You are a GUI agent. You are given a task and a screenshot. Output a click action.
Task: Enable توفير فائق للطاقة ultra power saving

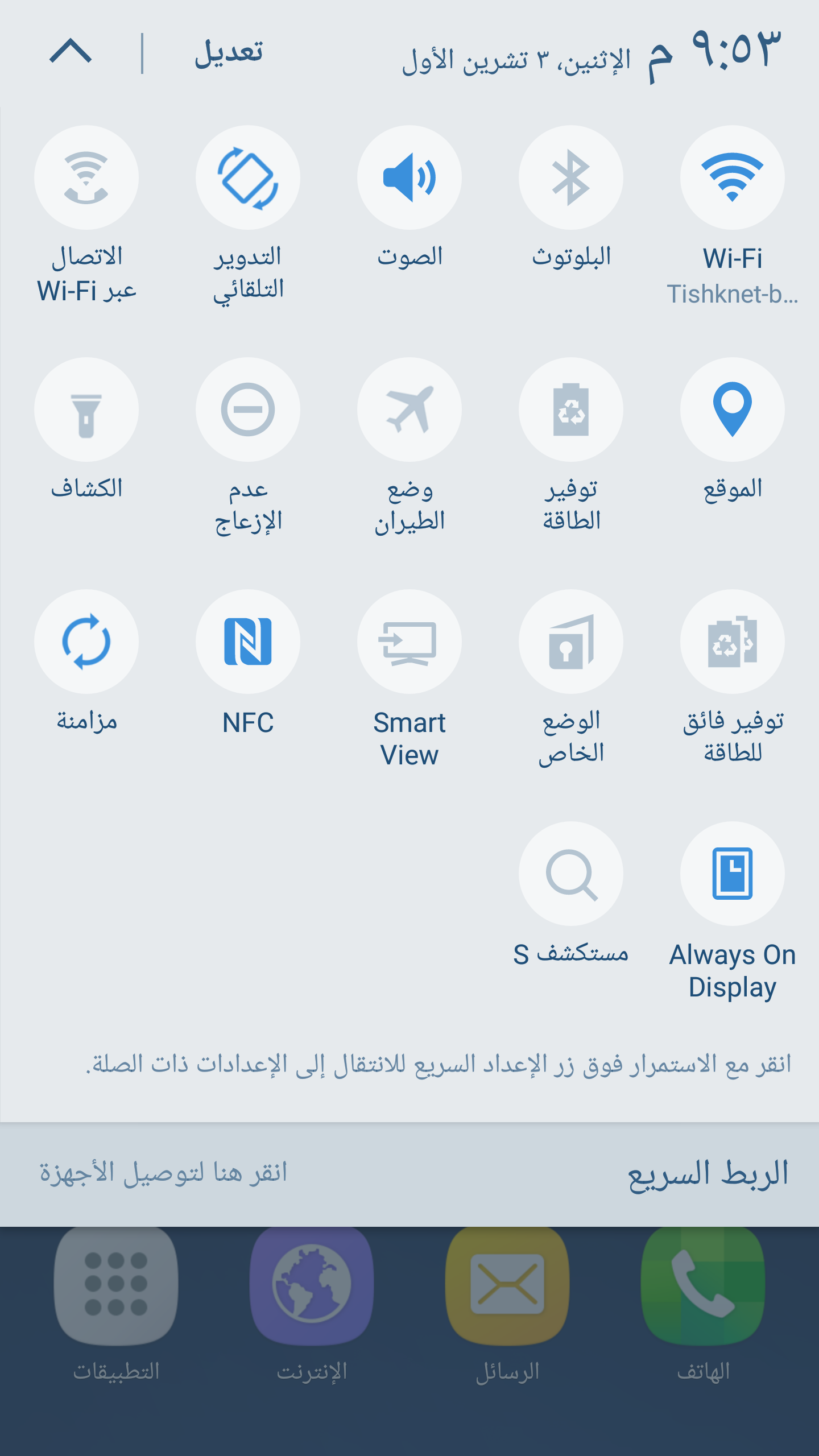732,642
